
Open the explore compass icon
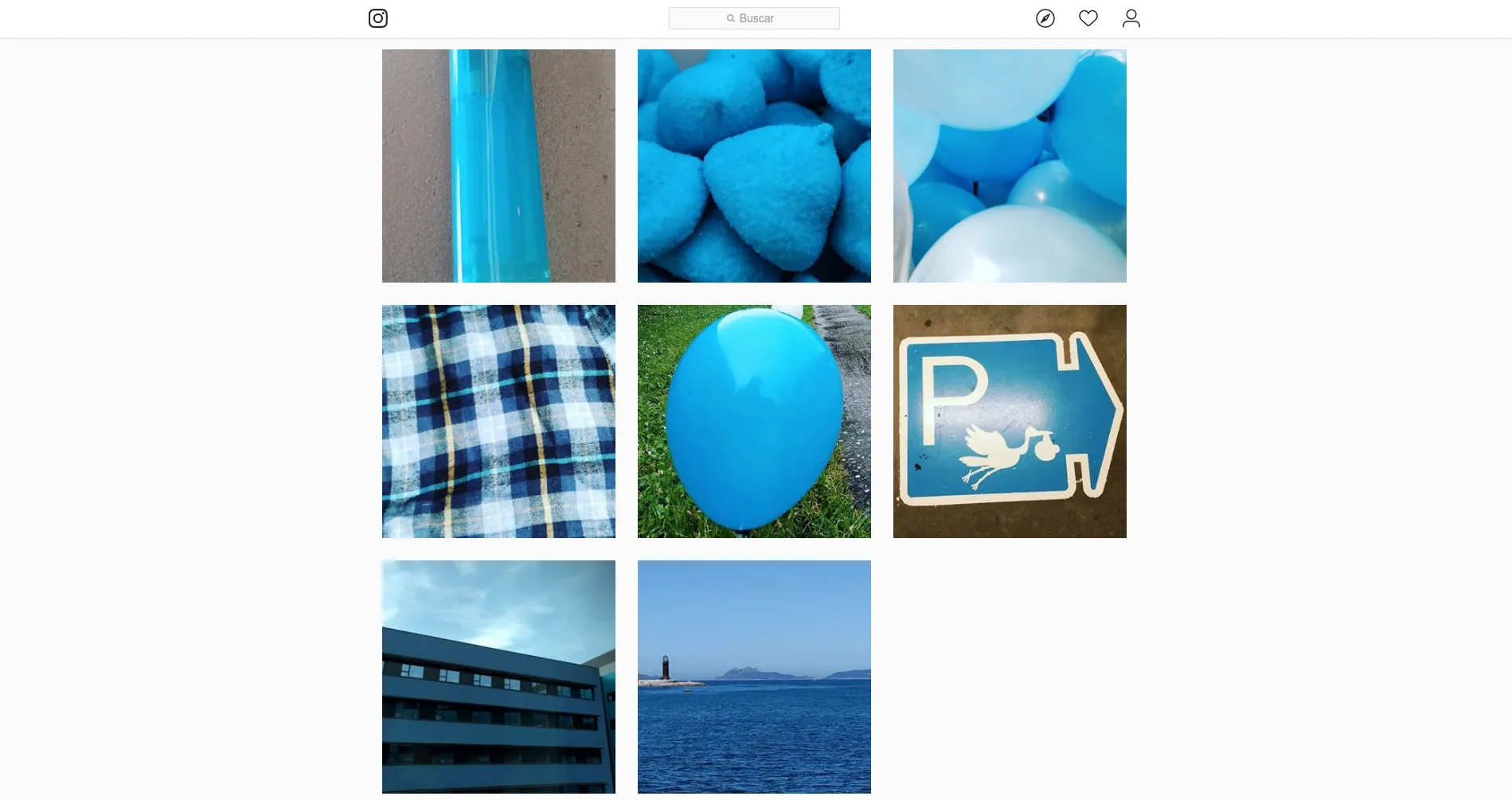1045,18
